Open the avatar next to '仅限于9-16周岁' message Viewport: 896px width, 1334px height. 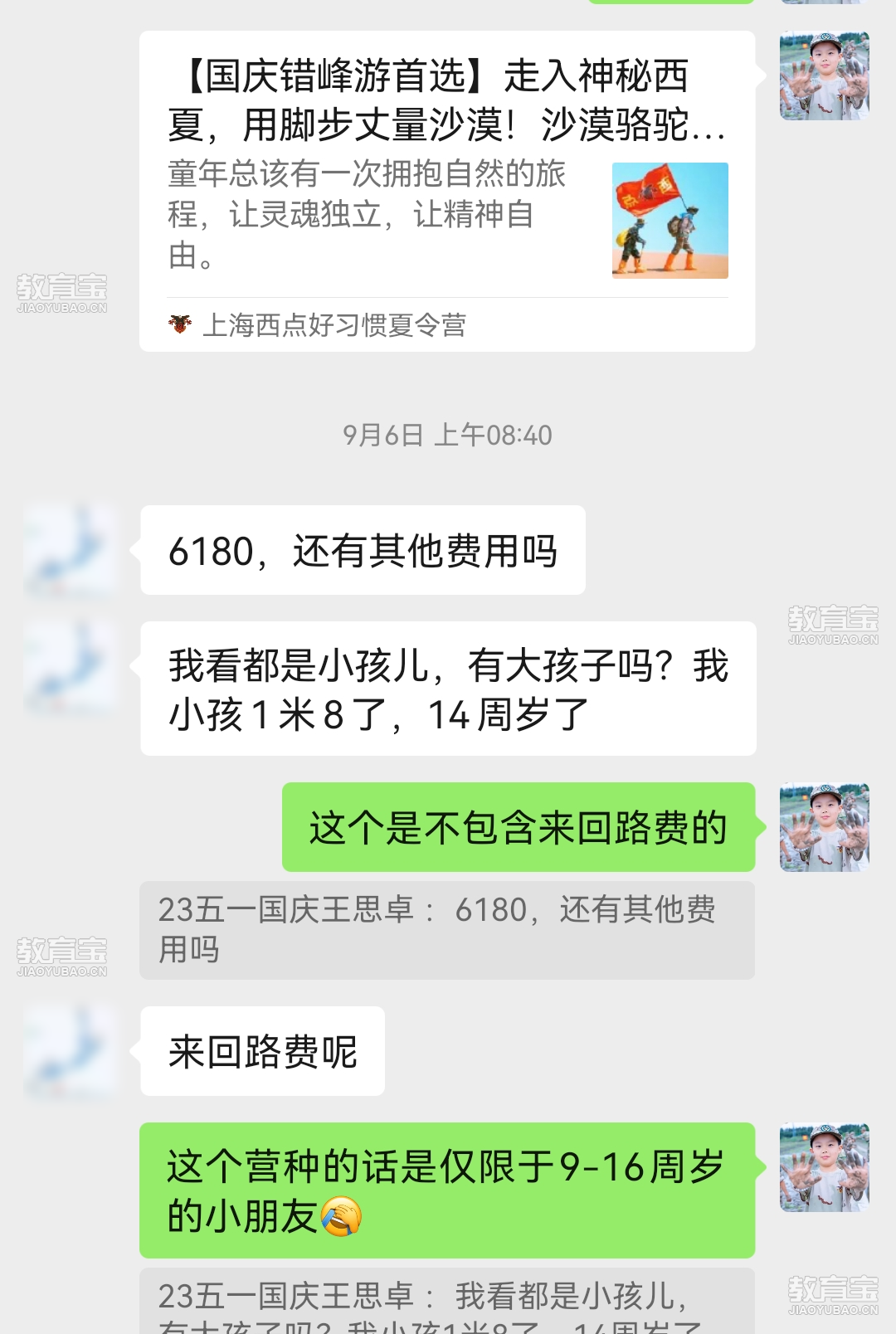click(824, 1167)
